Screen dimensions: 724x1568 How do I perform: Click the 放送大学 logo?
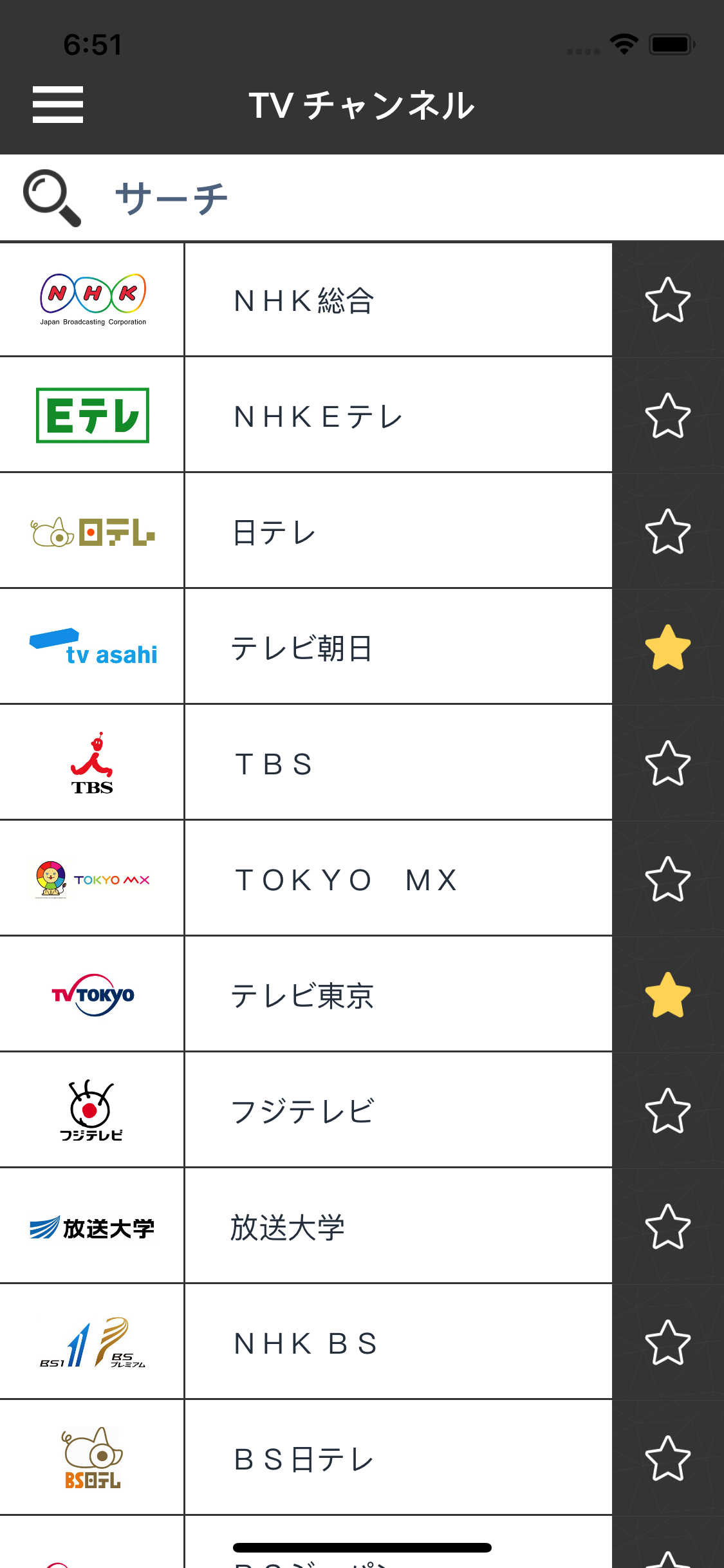[x=92, y=1227]
